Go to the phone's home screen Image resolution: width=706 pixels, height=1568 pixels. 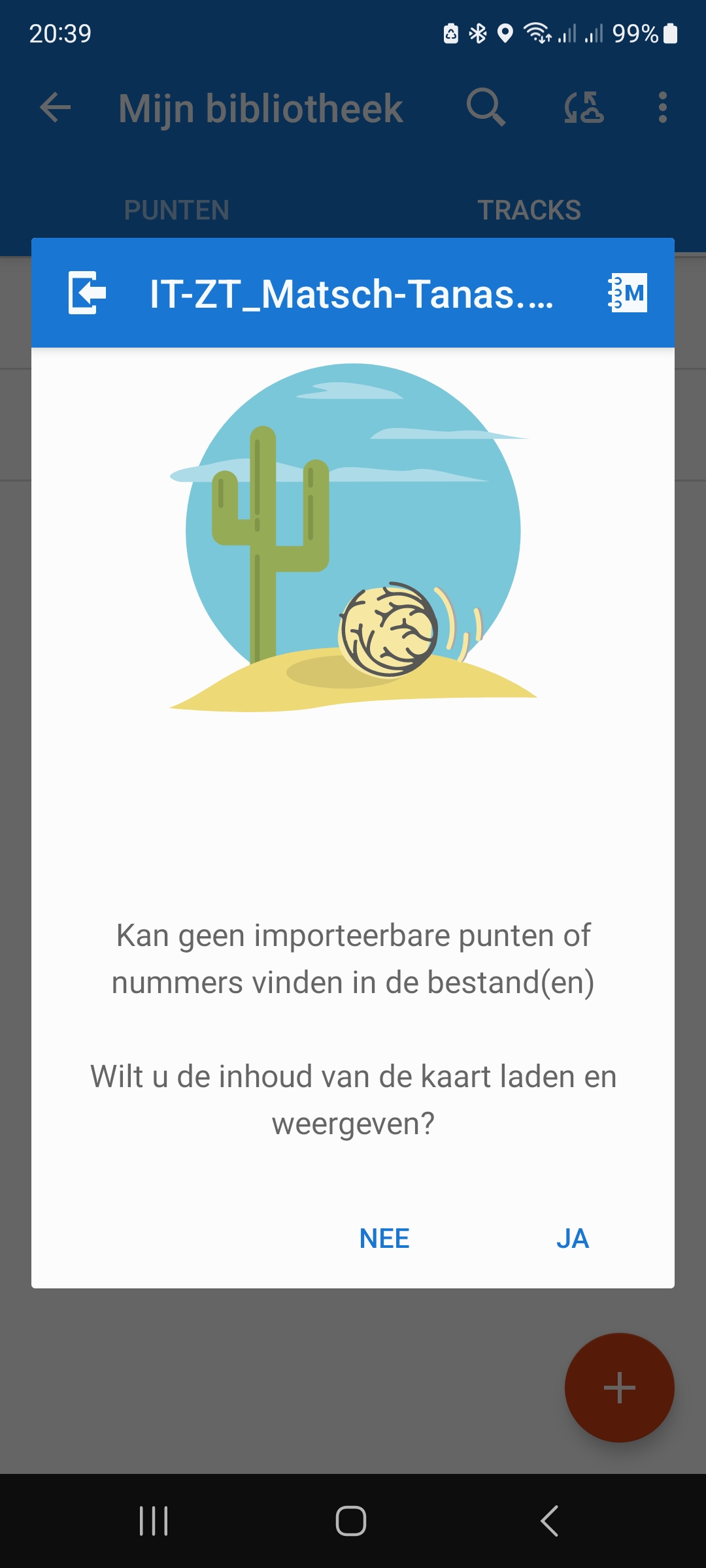point(351,1520)
